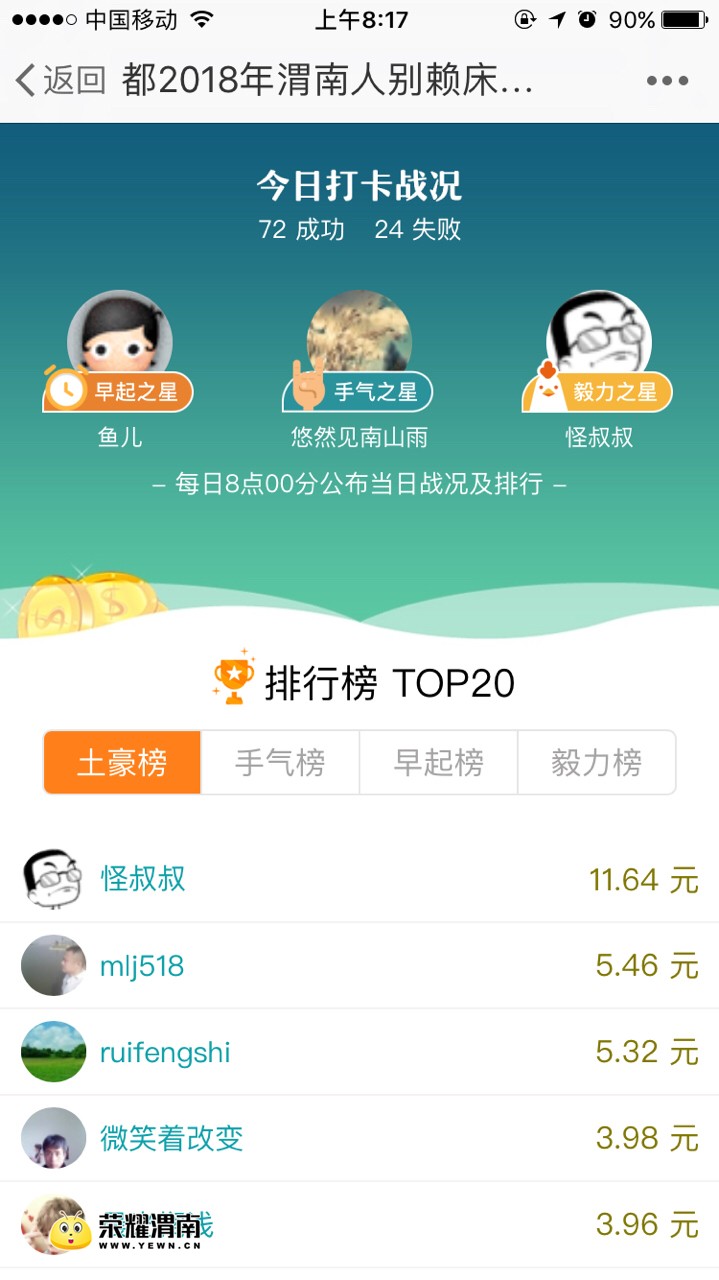Select the 土豪榜 ranking tab
719x1280 pixels.
click(x=122, y=763)
